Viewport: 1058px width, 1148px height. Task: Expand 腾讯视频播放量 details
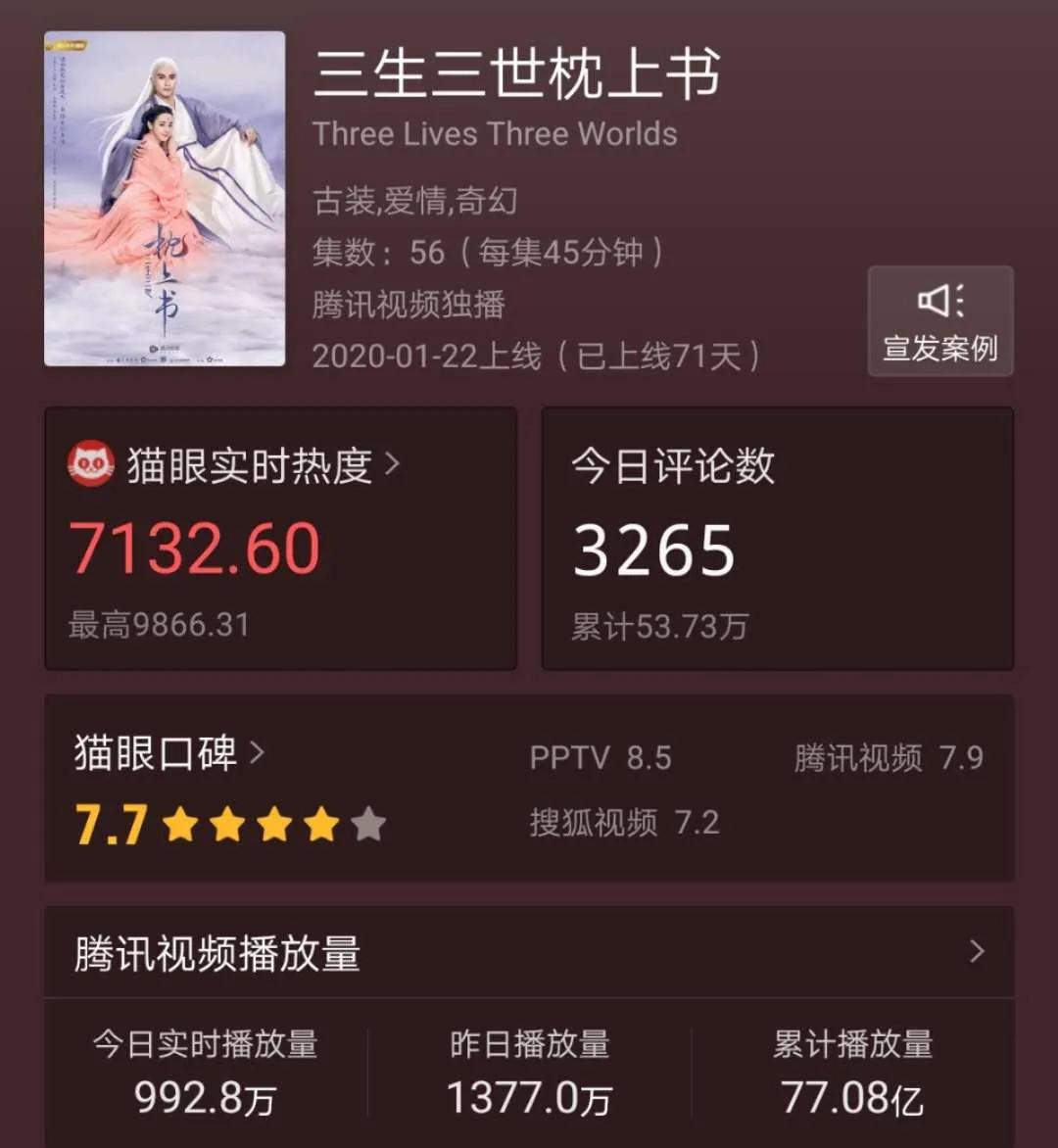pos(529,952)
